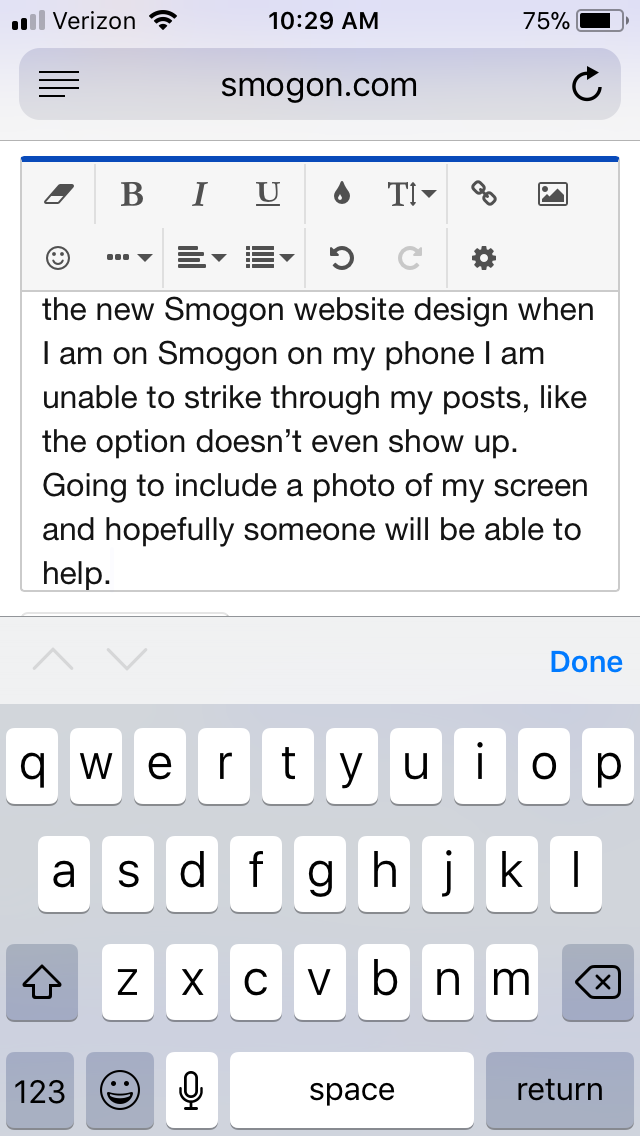640x1136 pixels.
Task: Tap the smogon.com address bar
Action: (320, 85)
